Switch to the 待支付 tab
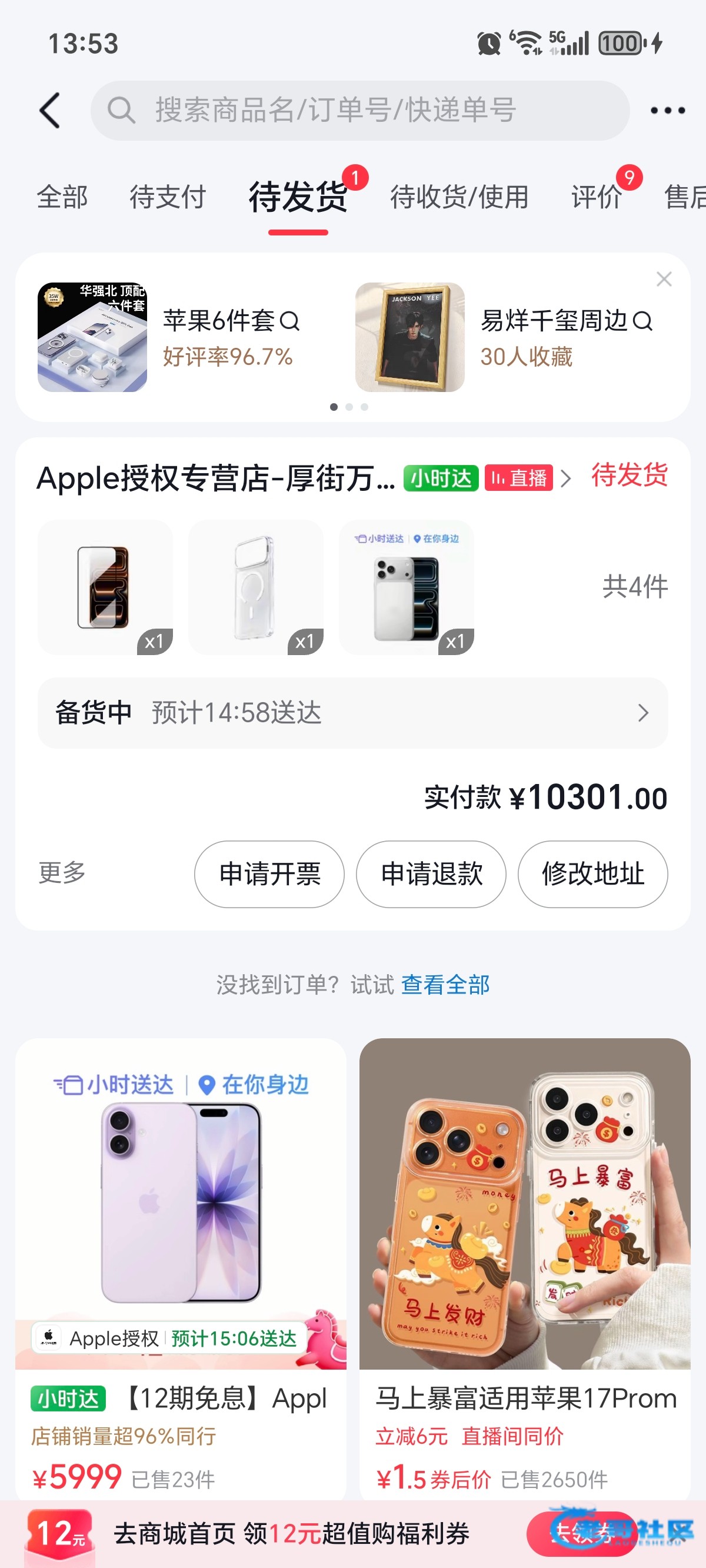 click(x=167, y=197)
